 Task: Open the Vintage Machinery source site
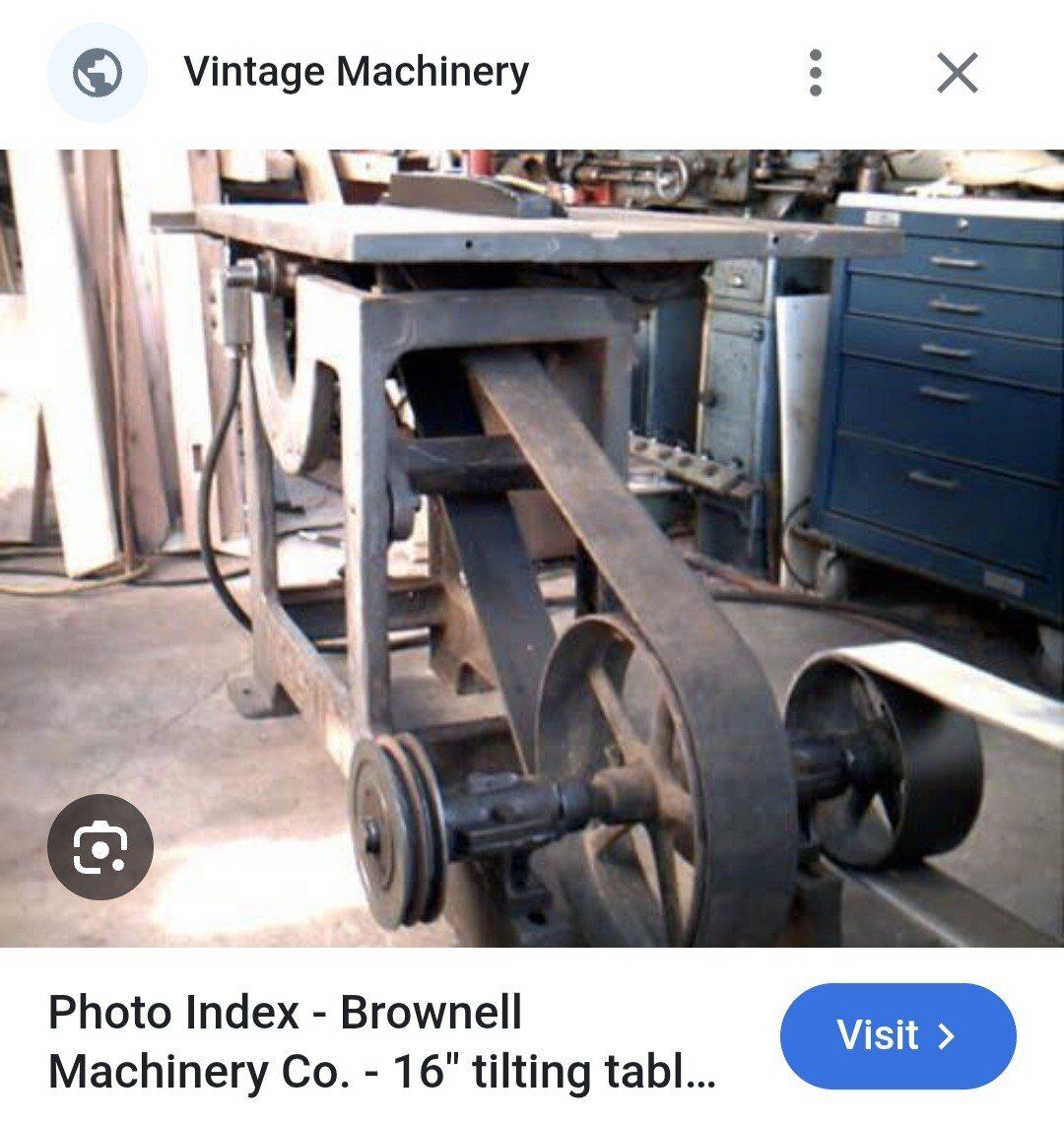click(356, 72)
